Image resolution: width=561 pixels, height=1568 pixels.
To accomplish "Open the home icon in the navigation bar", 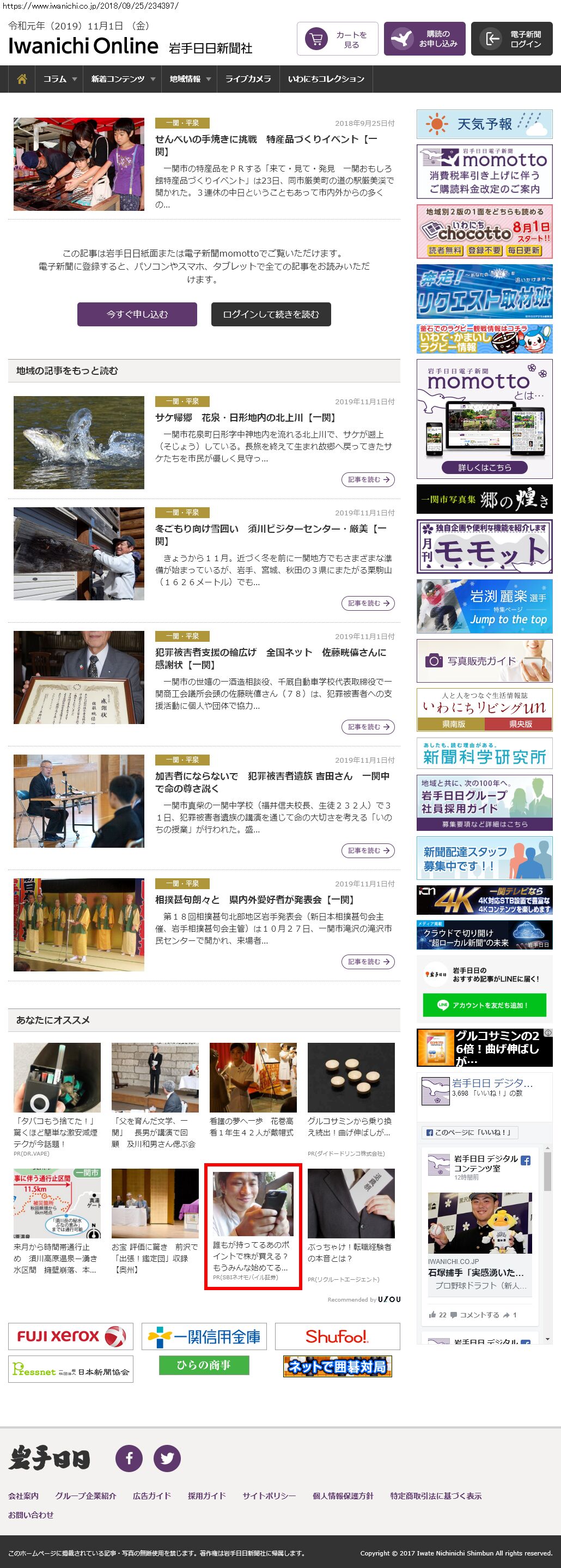I will (22, 79).
